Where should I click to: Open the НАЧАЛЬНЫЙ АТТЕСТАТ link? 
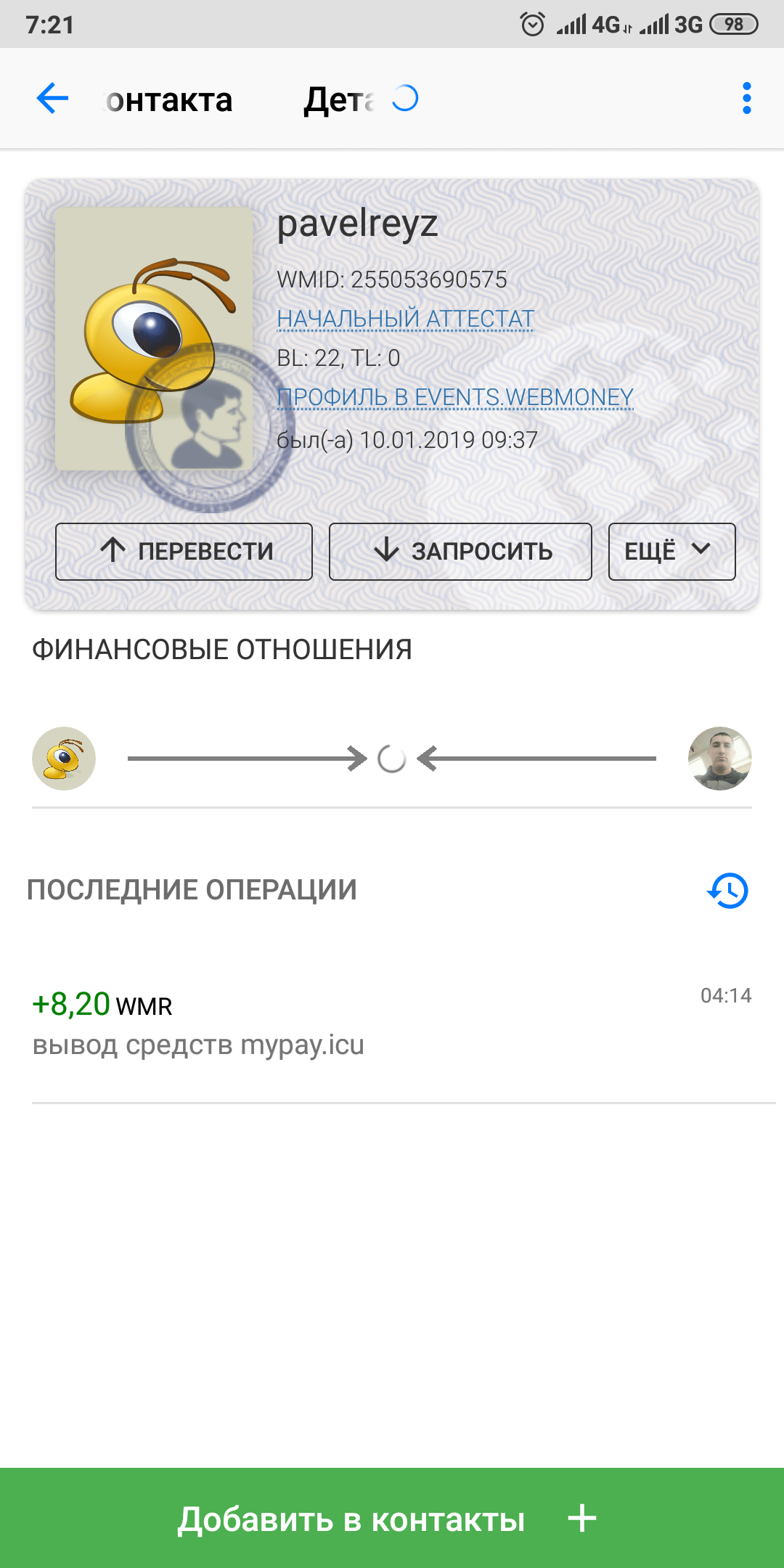tap(405, 319)
